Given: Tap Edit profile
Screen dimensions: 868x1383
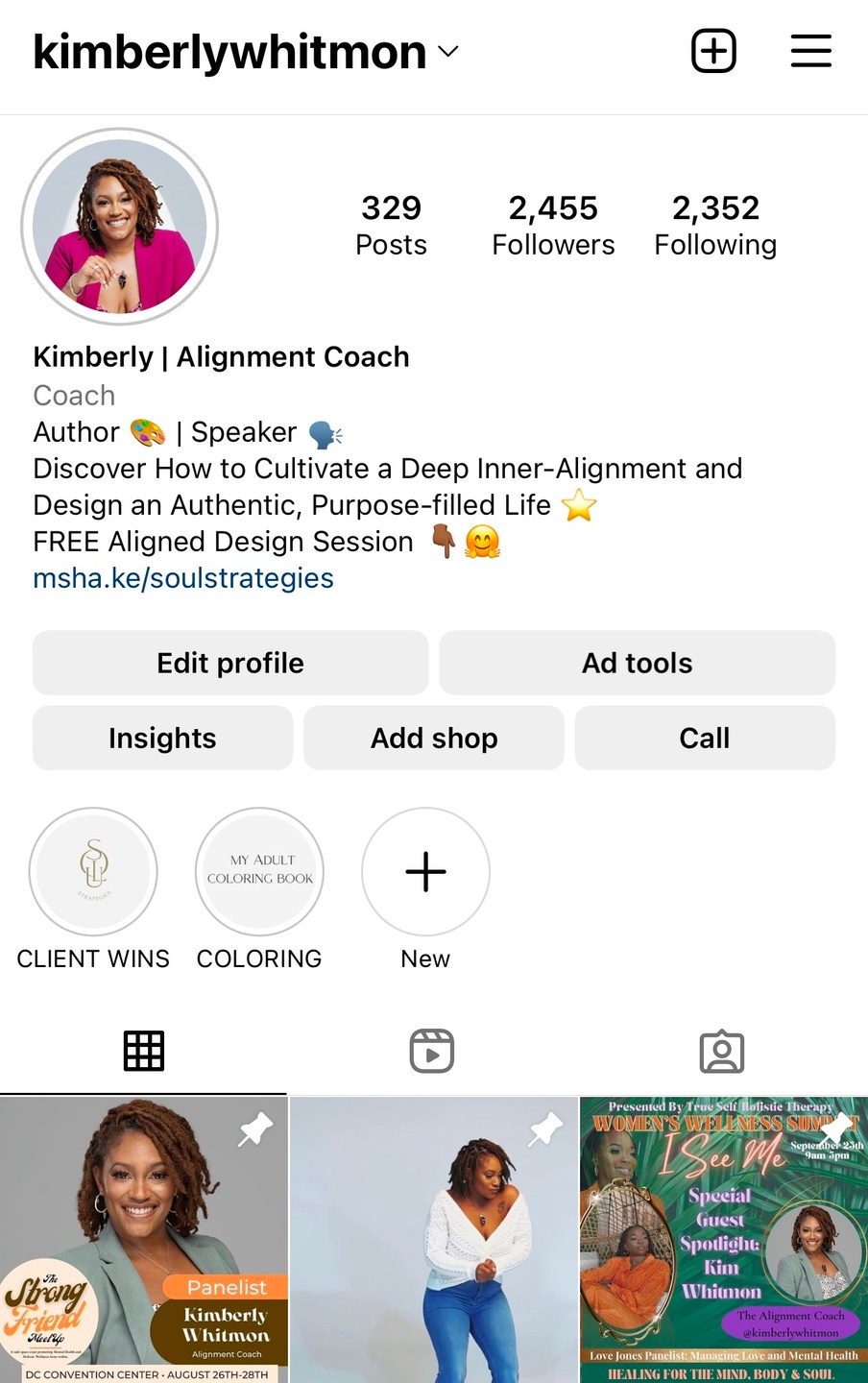Looking at the screenshot, I should 230,663.
